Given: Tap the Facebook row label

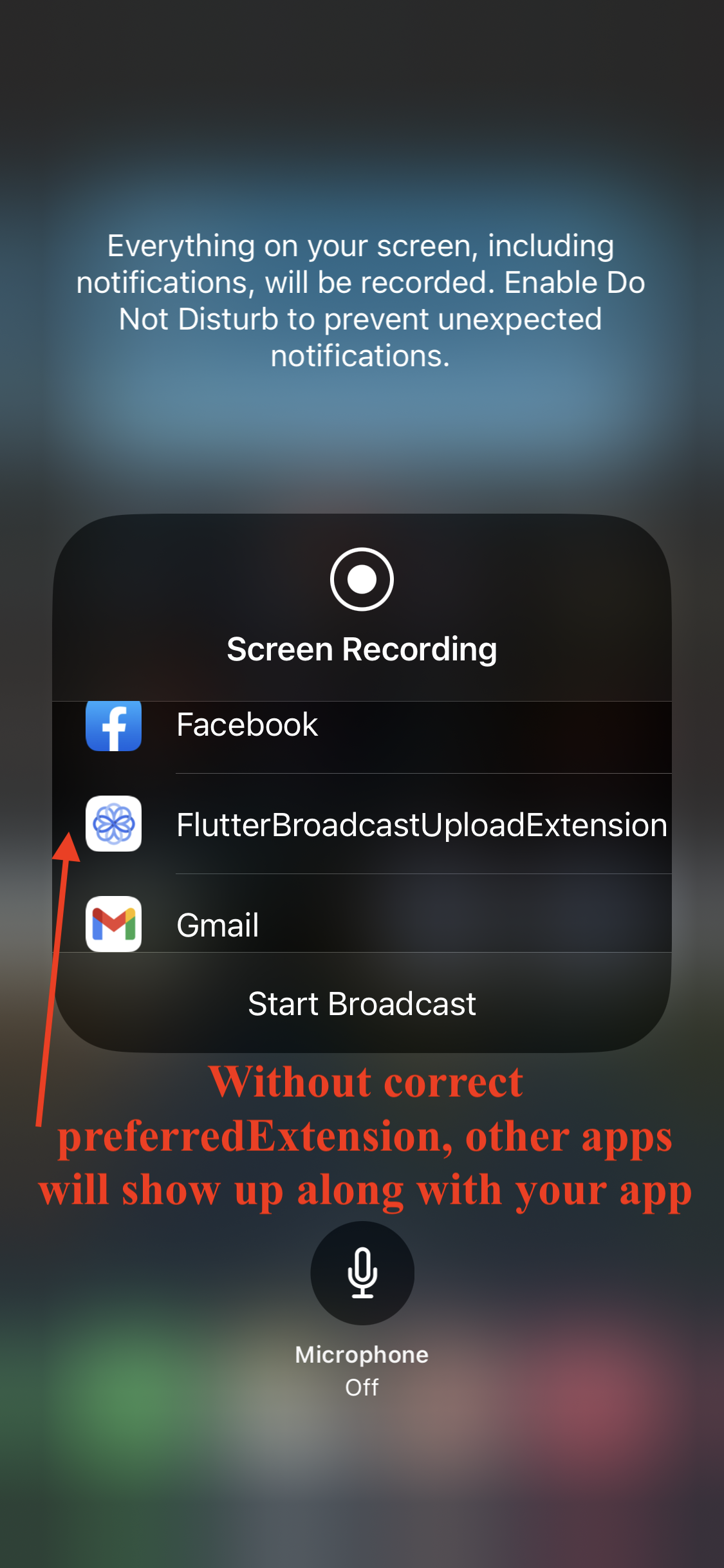Looking at the screenshot, I should (247, 725).
